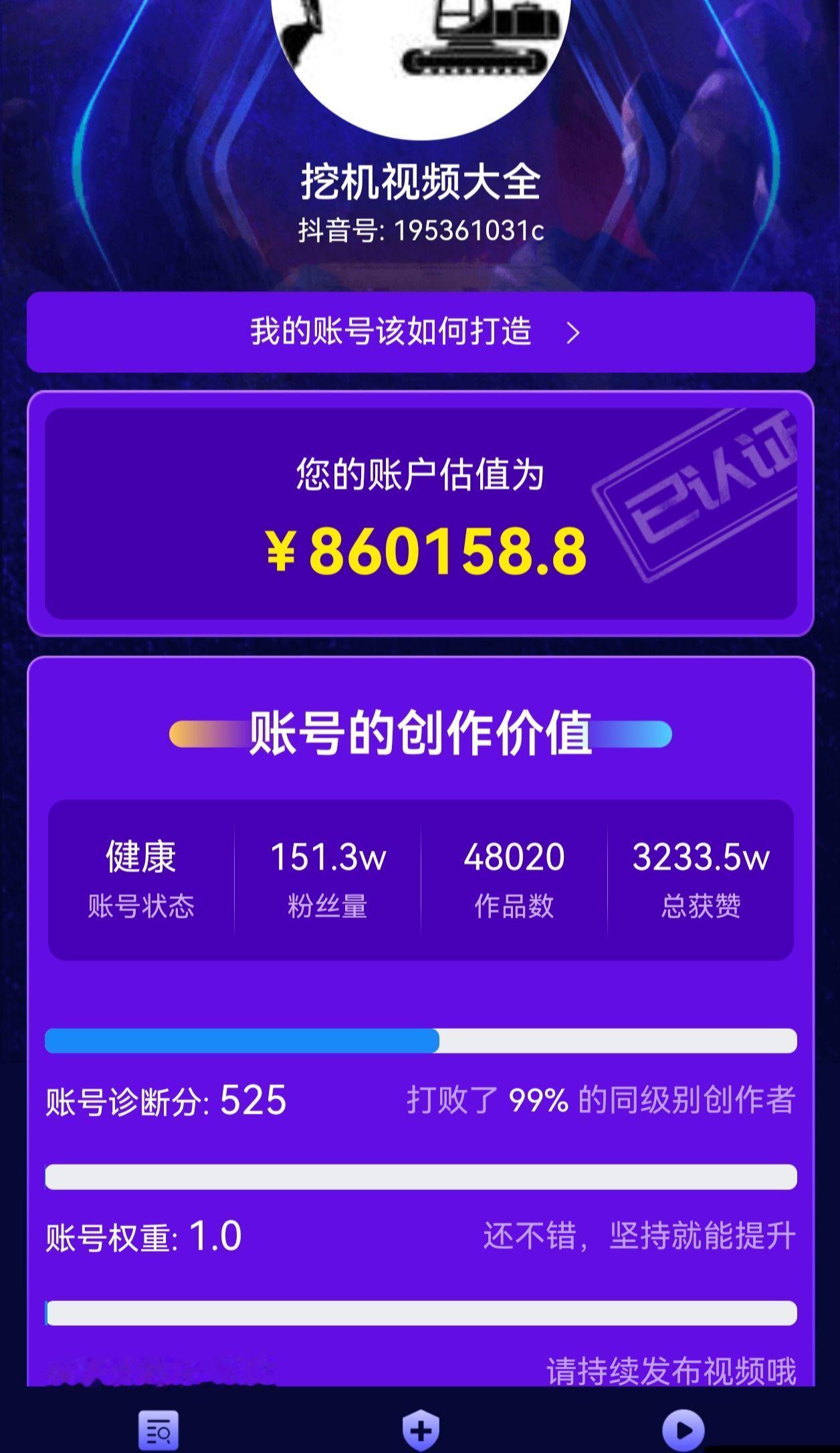Tap the 抖音号 195361031c text

pos(420,229)
